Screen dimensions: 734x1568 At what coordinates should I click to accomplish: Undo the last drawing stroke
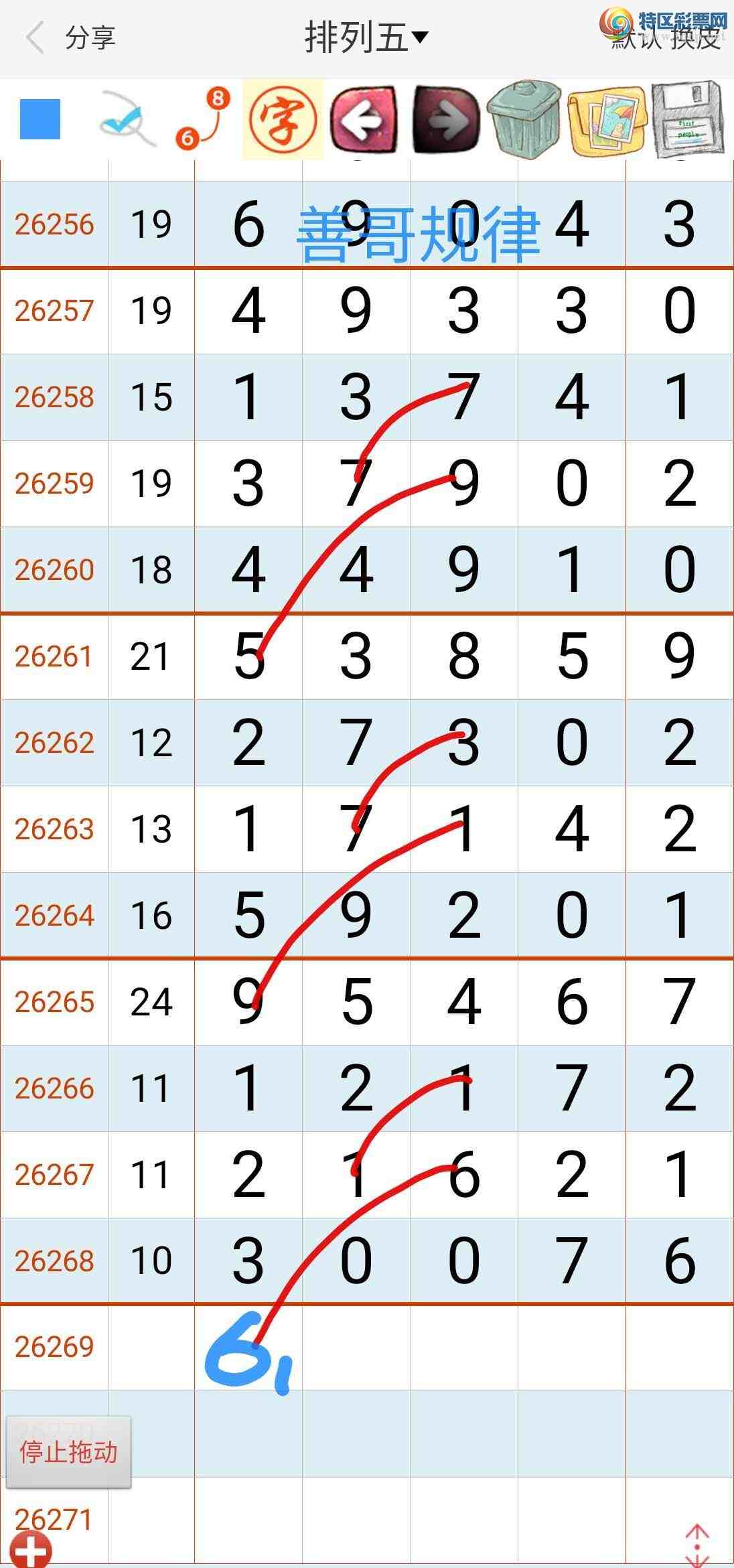click(x=365, y=120)
